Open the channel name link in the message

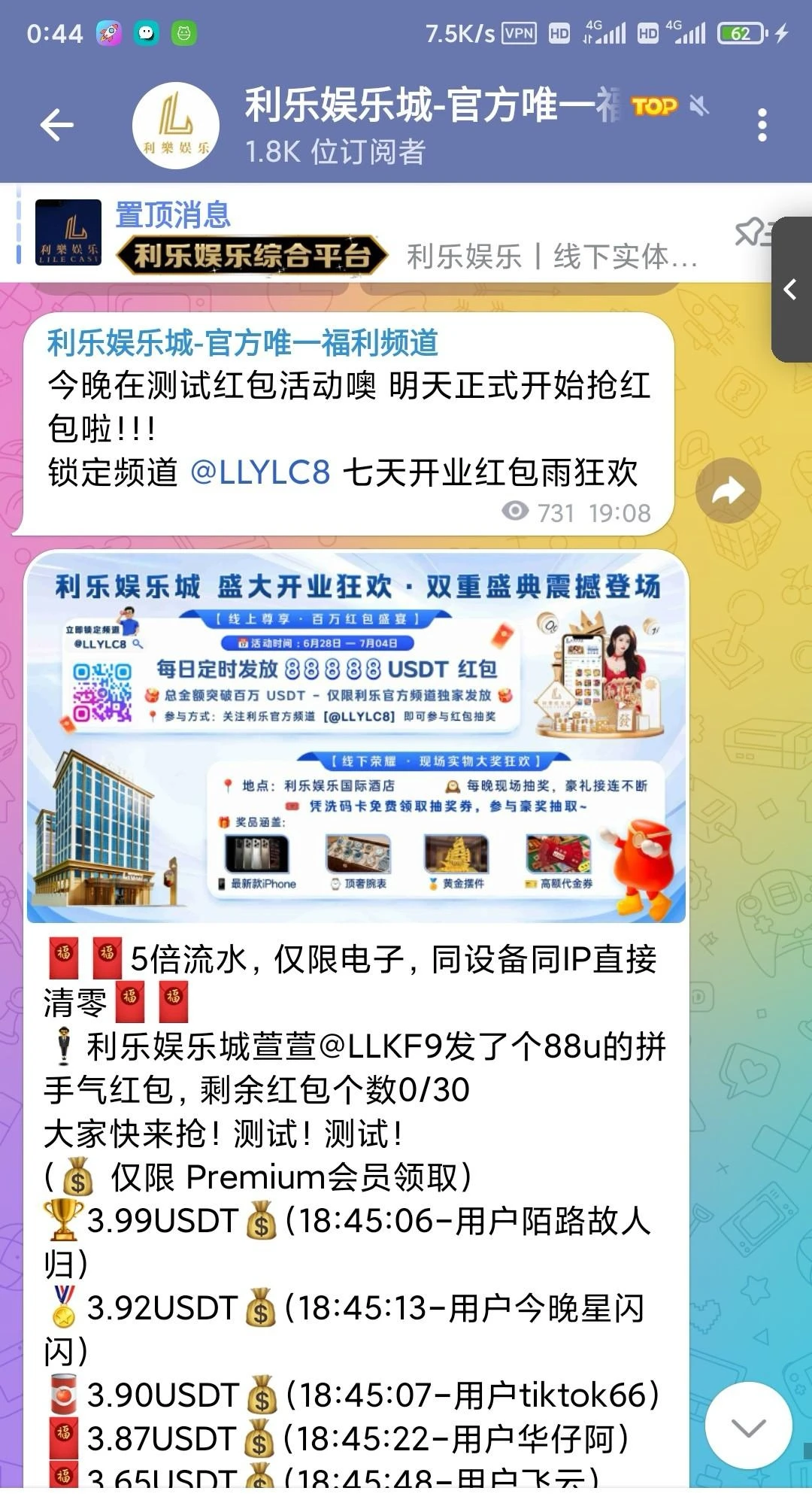pos(242,343)
